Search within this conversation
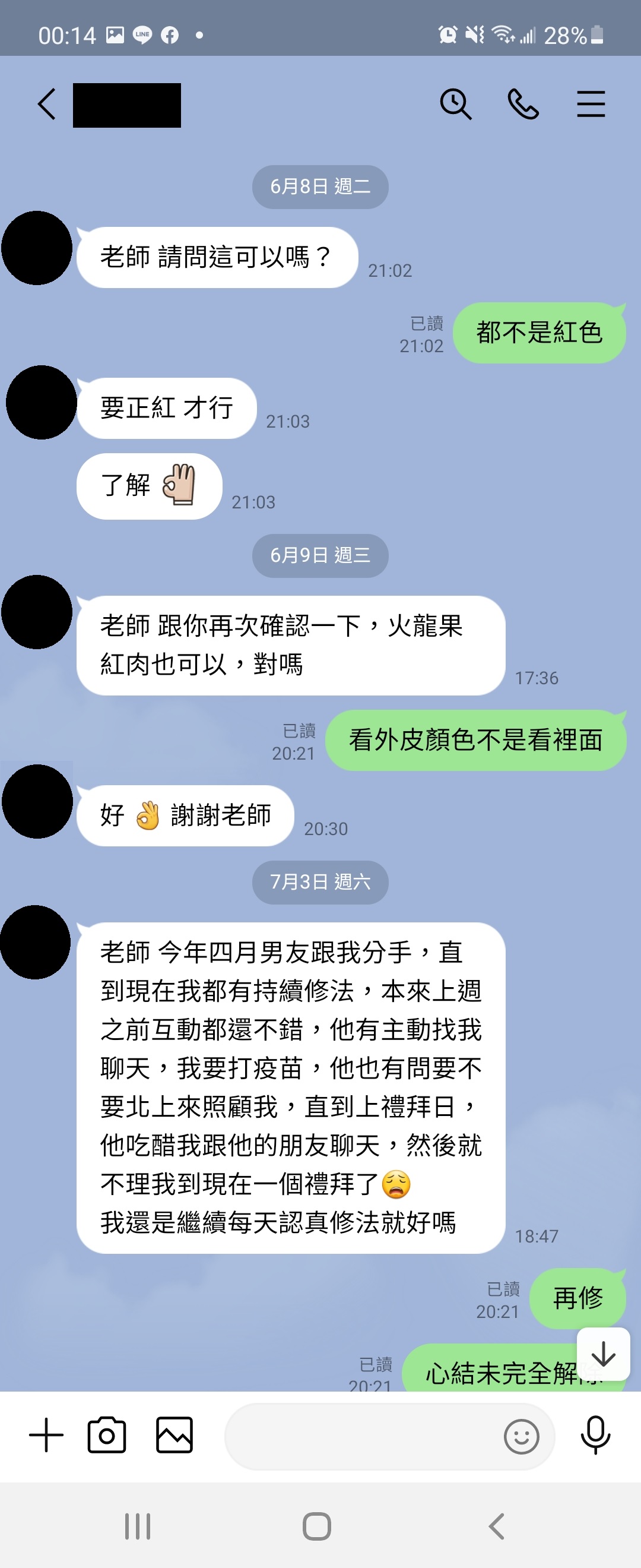This screenshot has width=641, height=1568. pos(455,104)
